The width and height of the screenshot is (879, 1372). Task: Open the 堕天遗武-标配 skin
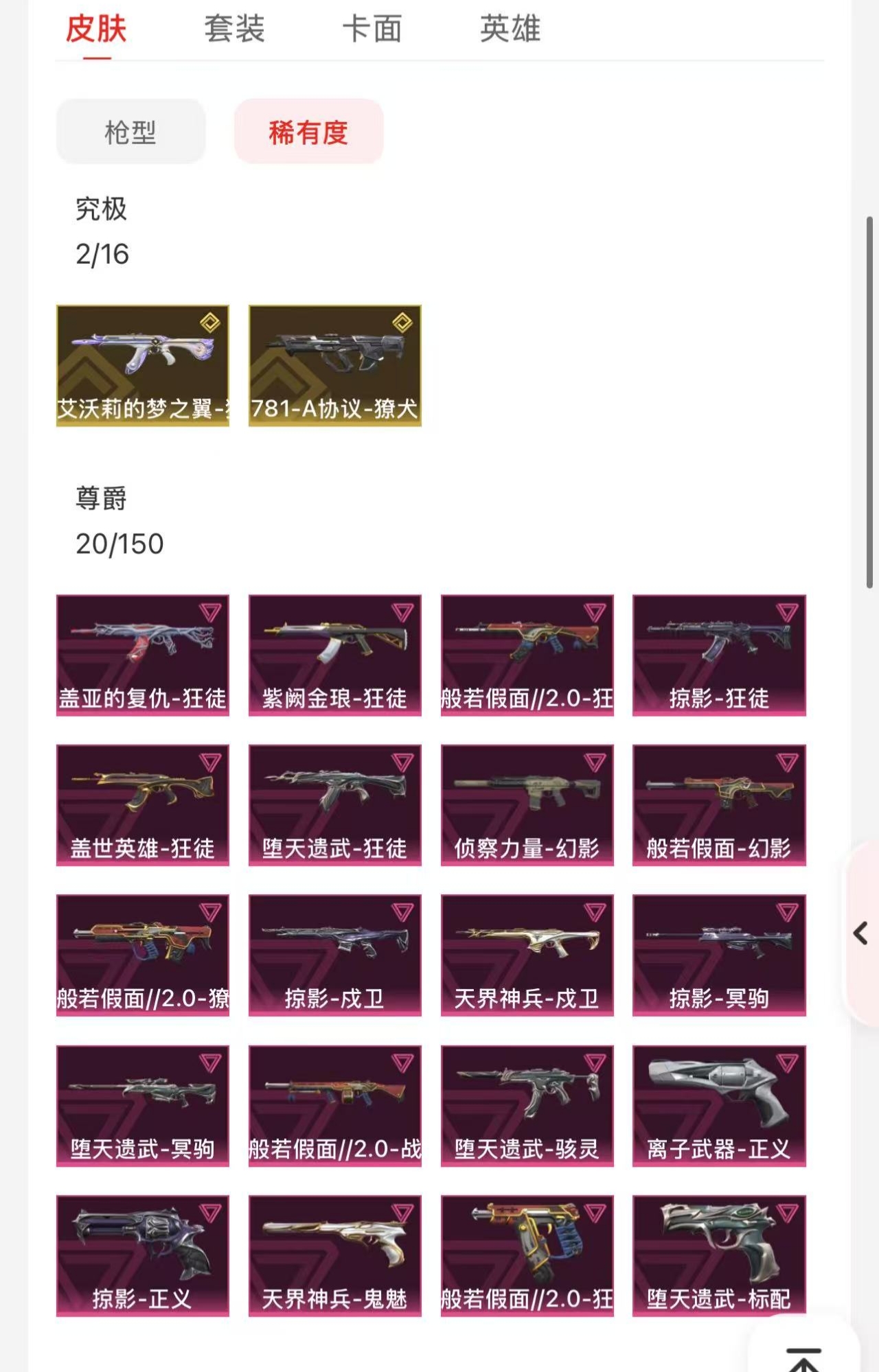(x=719, y=1256)
